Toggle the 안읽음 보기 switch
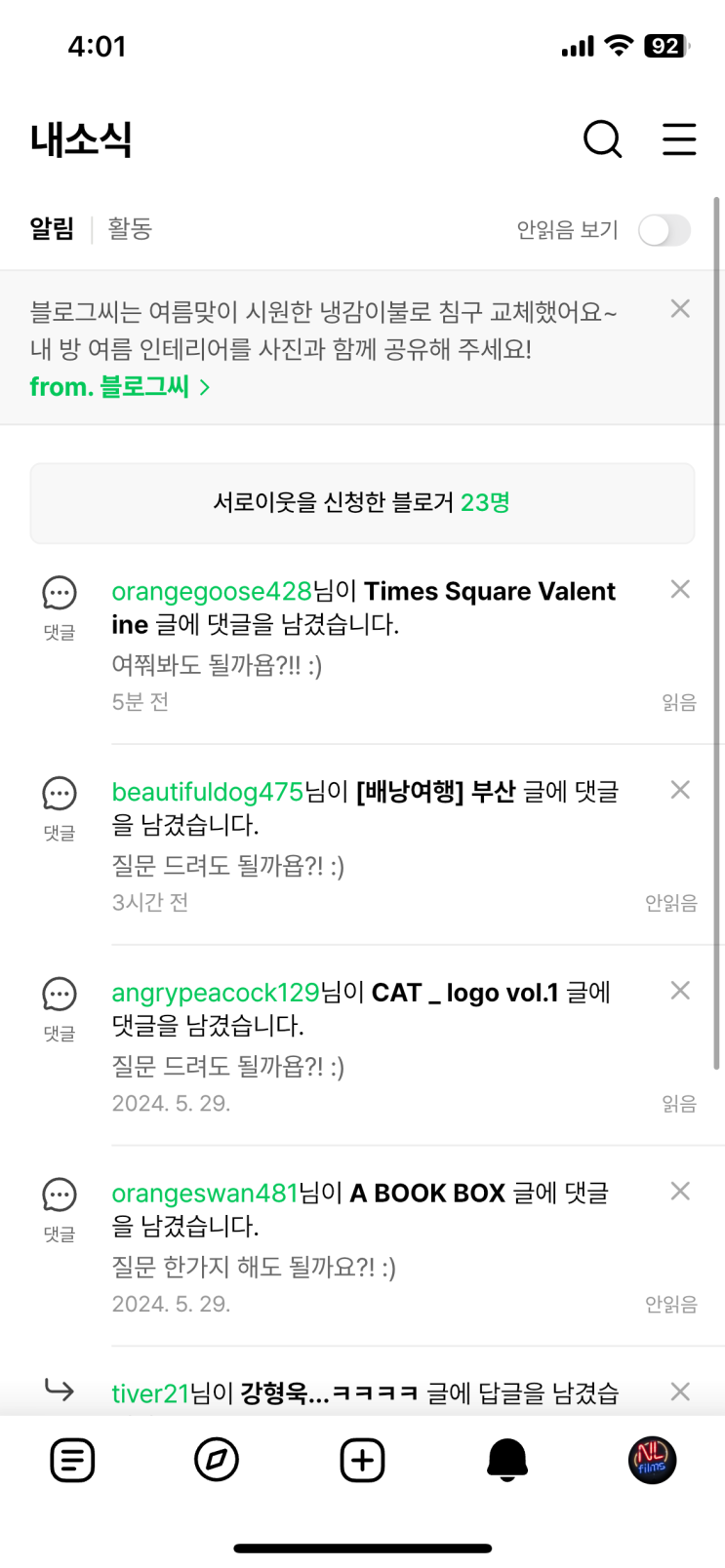The image size is (725, 1568). click(x=664, y=231)
